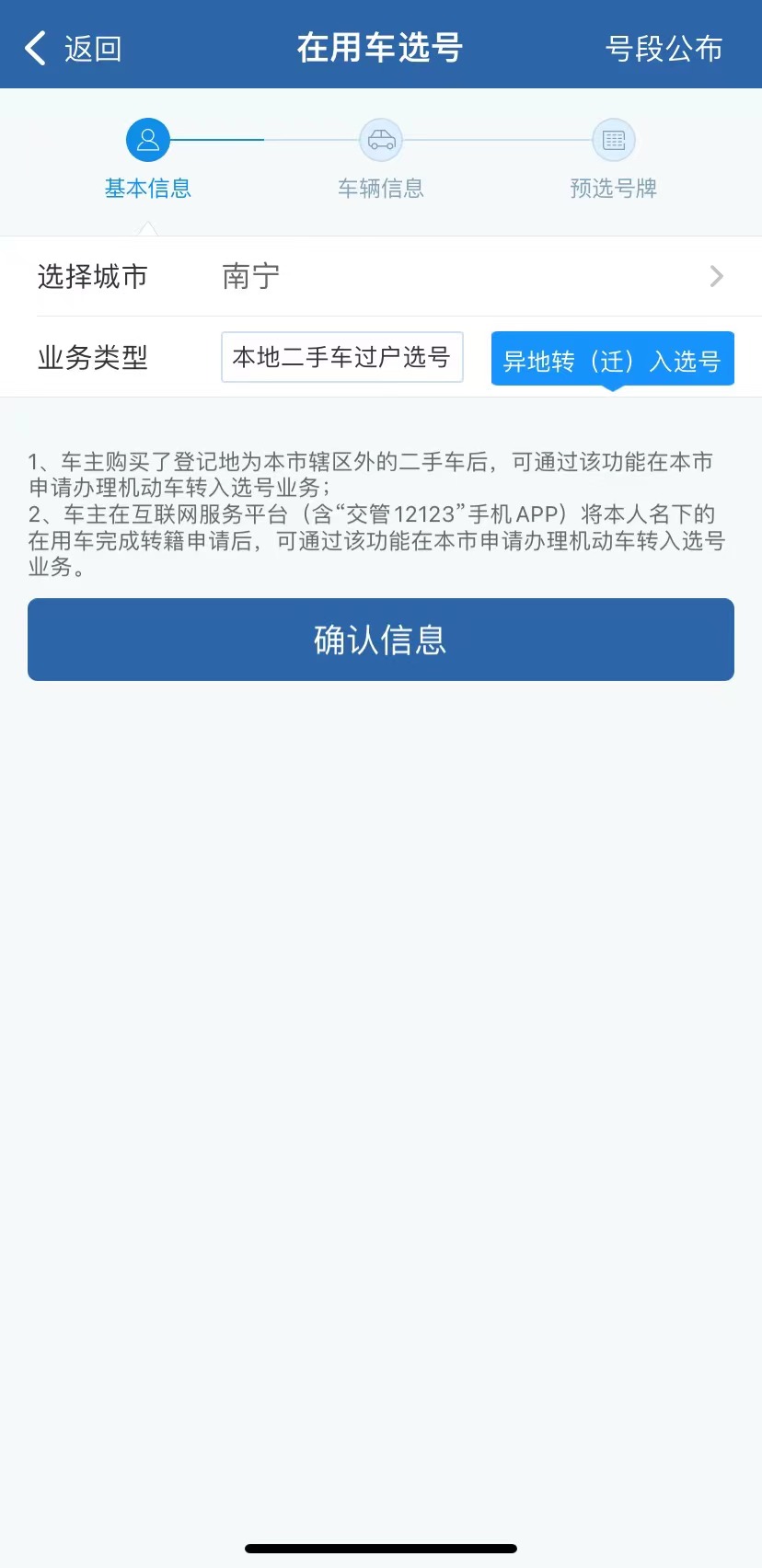Tap the back arrow icon in the header

pos(34,47)
